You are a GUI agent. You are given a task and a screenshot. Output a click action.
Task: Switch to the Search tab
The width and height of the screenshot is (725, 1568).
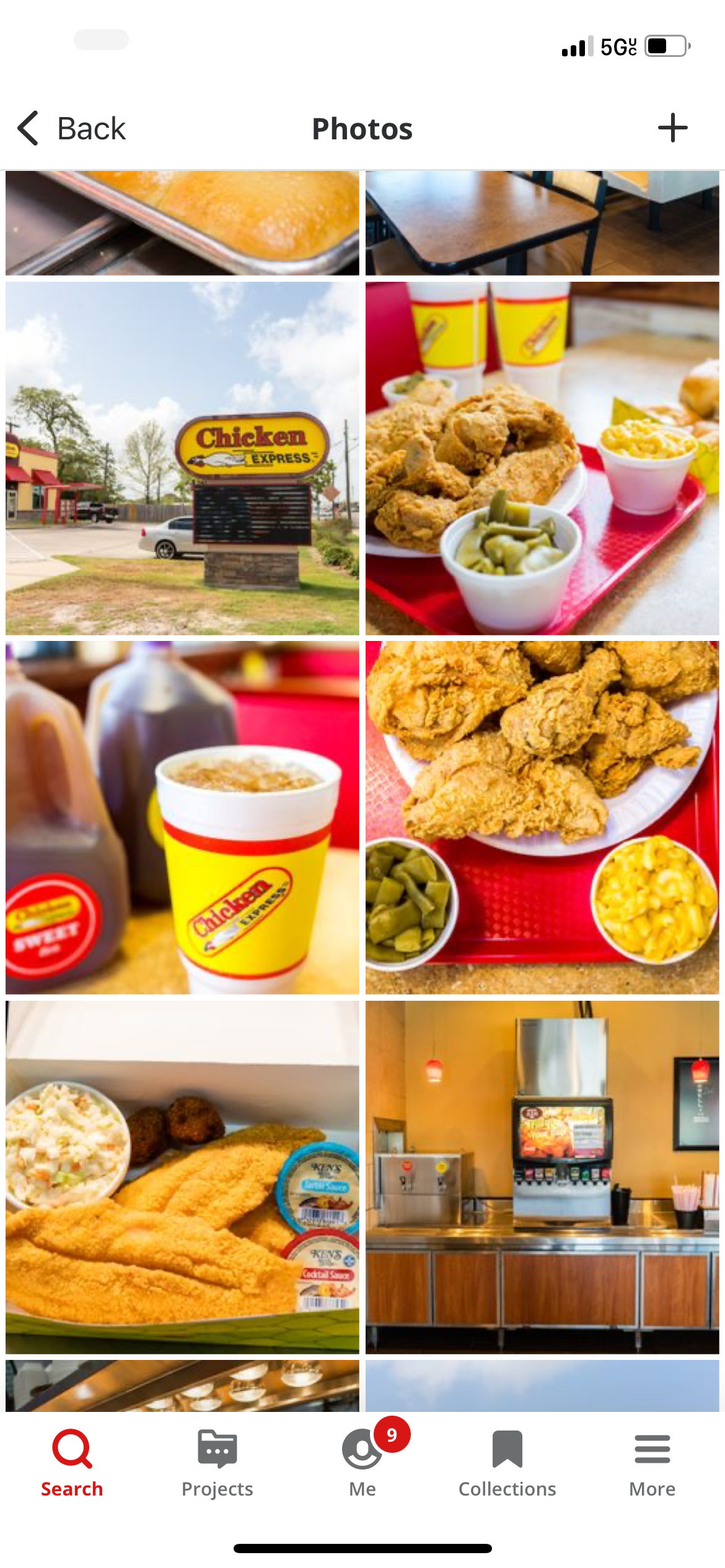72,1463
